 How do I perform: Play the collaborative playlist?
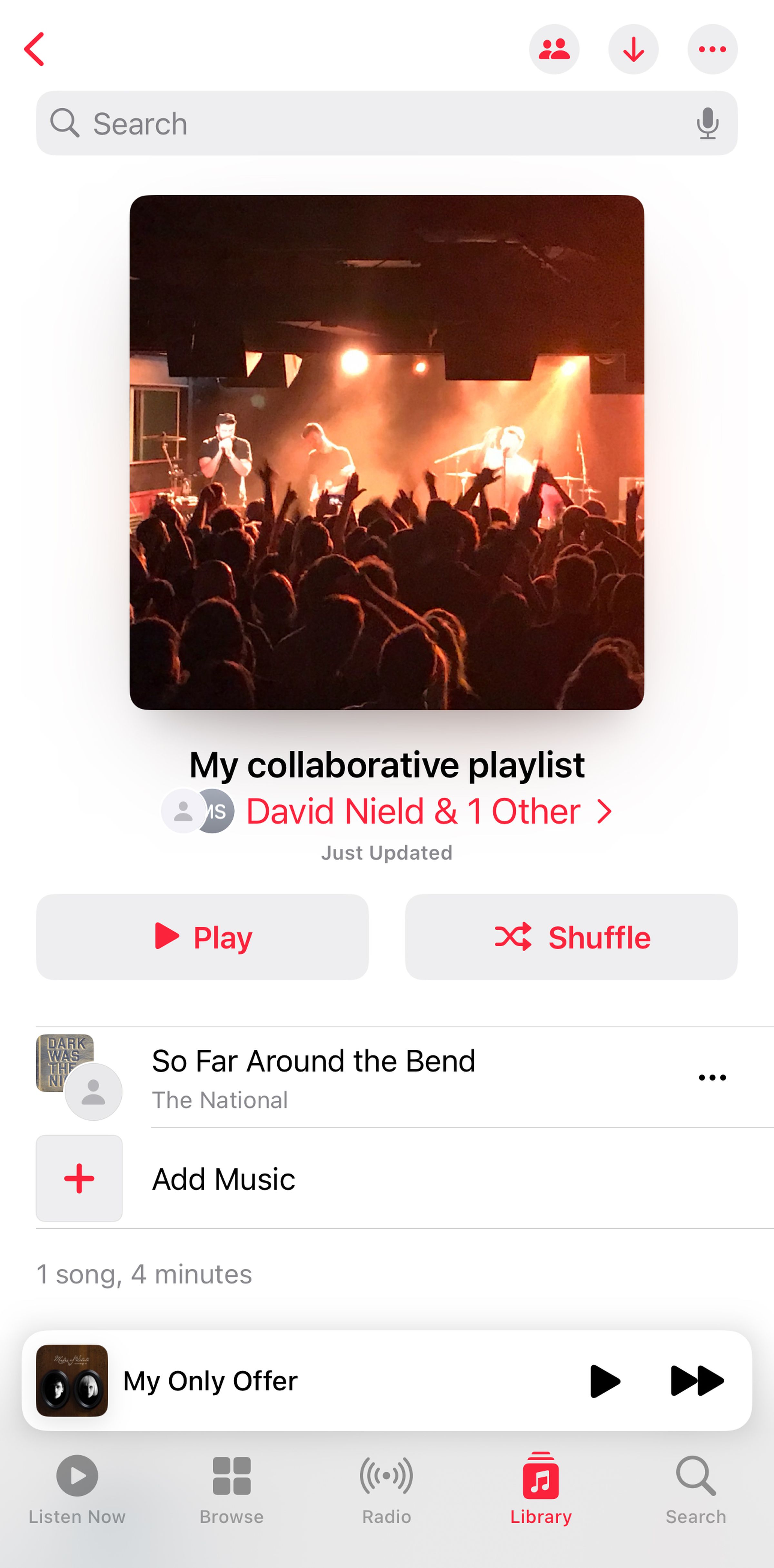tap(203, 937)
